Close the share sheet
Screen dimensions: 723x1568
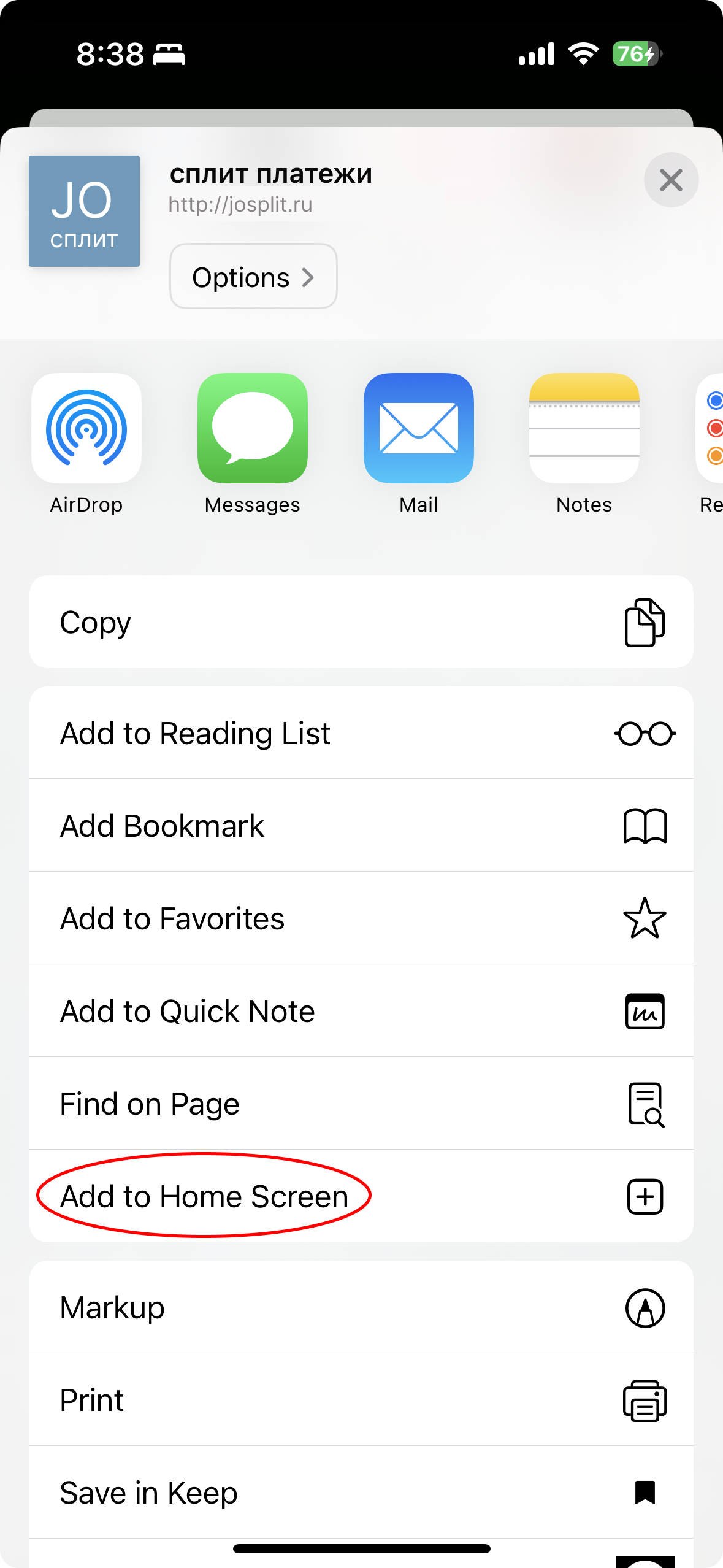pyautogui.click(x=671, y=180)
